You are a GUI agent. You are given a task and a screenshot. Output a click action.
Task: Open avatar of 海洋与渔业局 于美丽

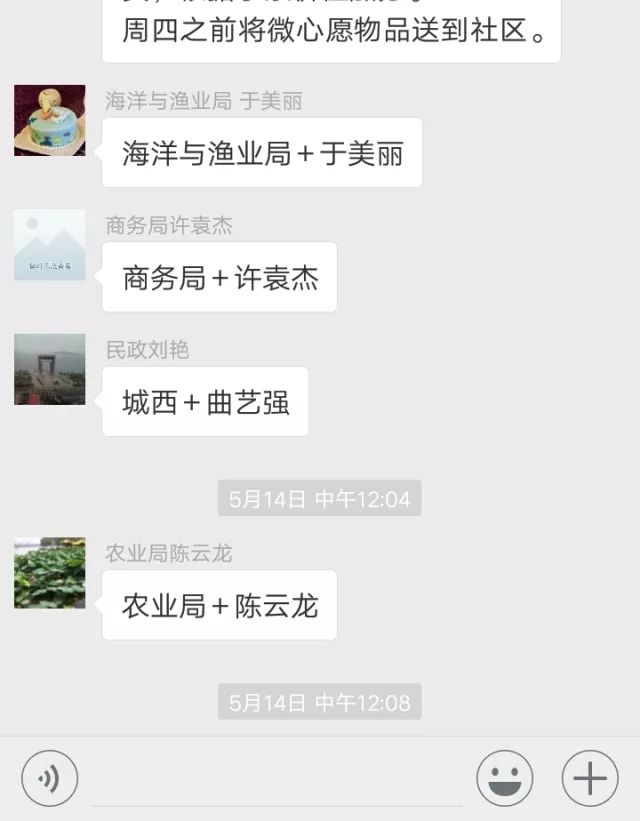tap(49, 121)
